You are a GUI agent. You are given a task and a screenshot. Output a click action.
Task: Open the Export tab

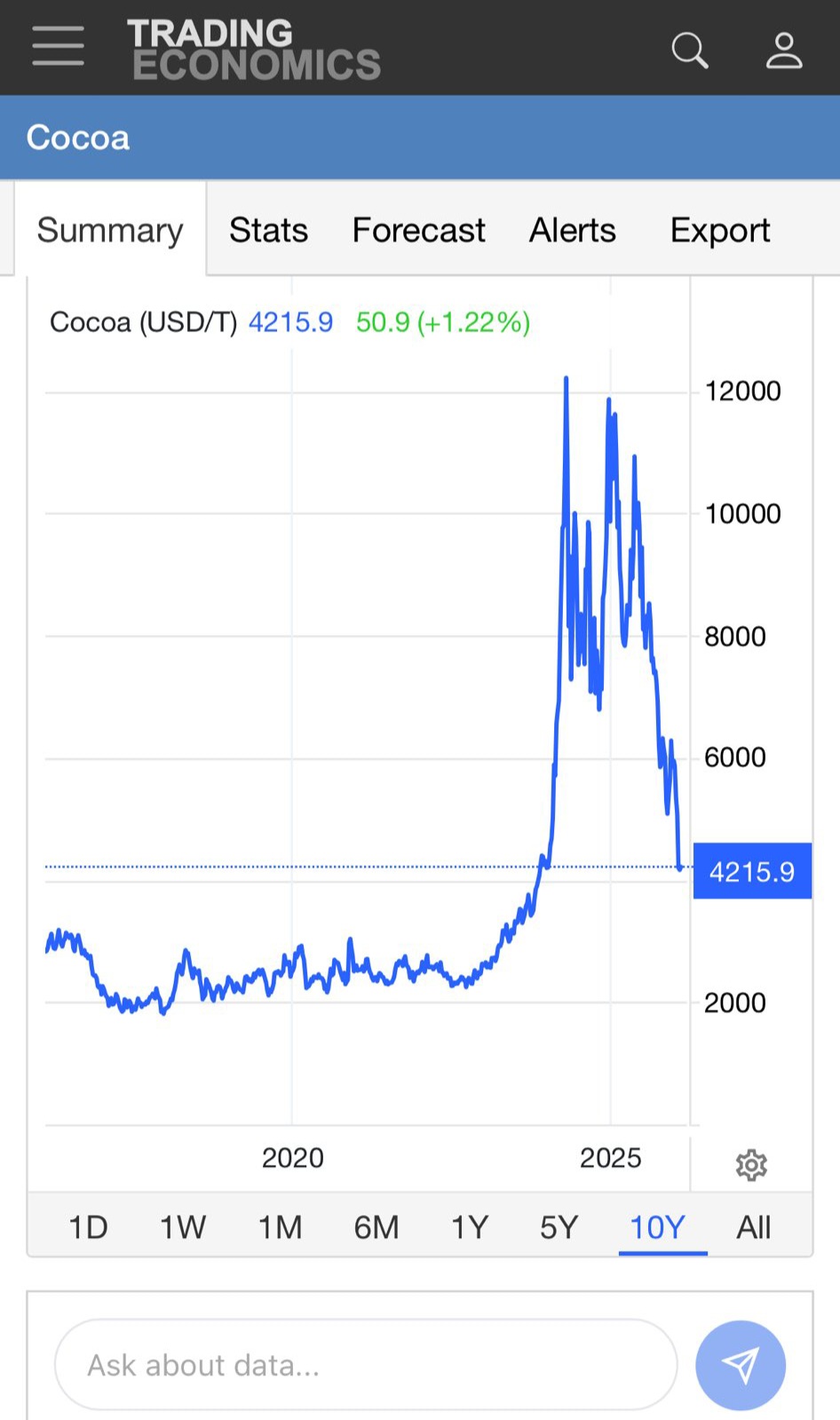(719, 231)
